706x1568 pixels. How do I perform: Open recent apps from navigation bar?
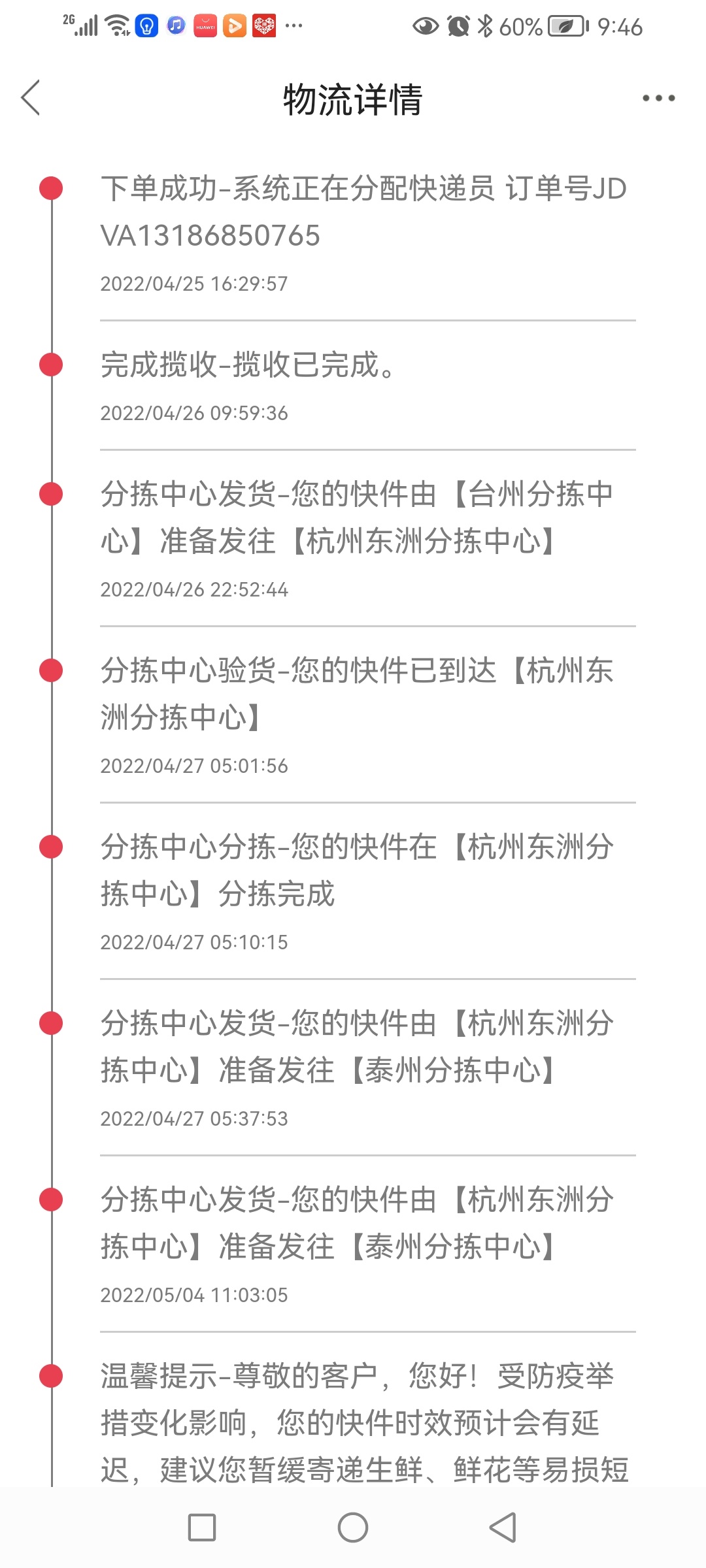[202, 1527]
